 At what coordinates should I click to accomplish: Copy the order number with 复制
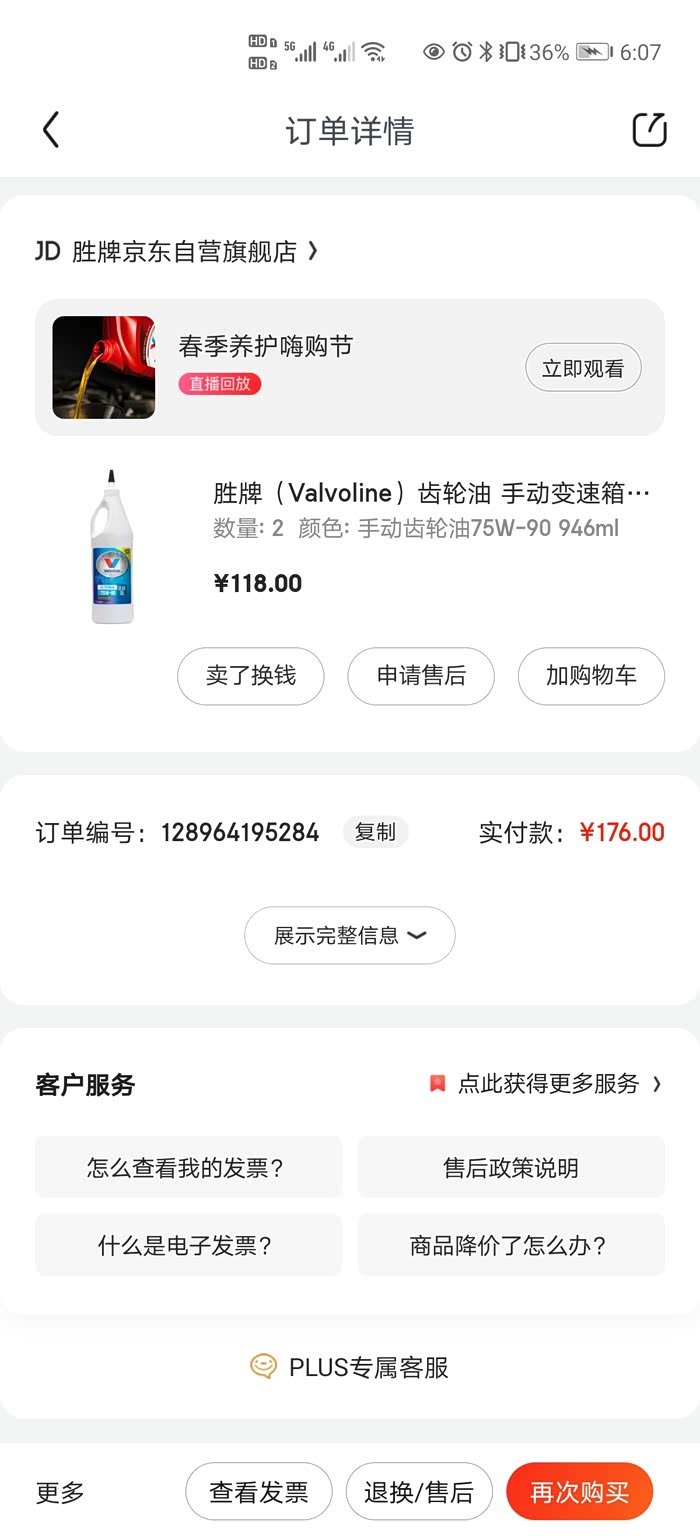(375, 832)
